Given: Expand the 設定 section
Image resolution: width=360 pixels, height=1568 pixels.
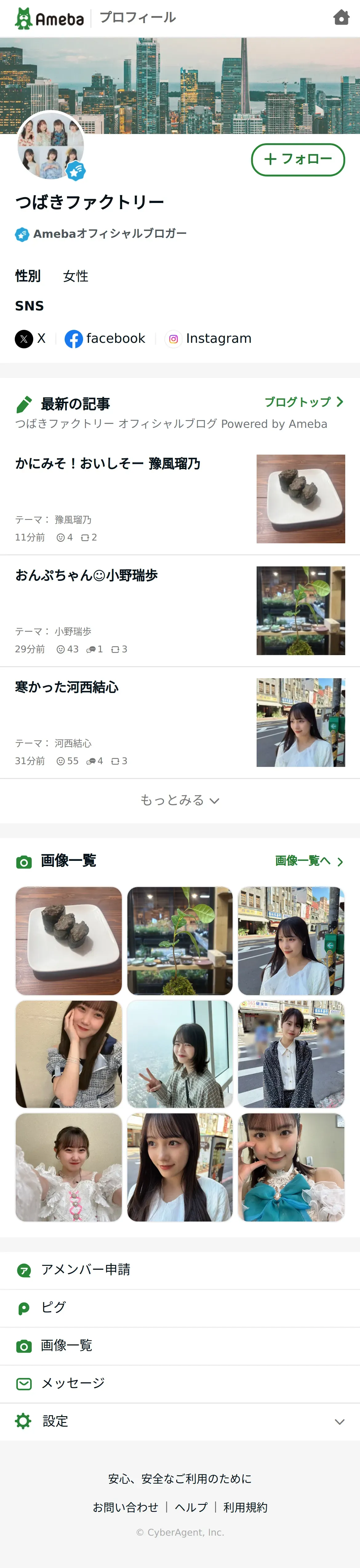Looking at the screenshot, I should (x=179, y=1421).
